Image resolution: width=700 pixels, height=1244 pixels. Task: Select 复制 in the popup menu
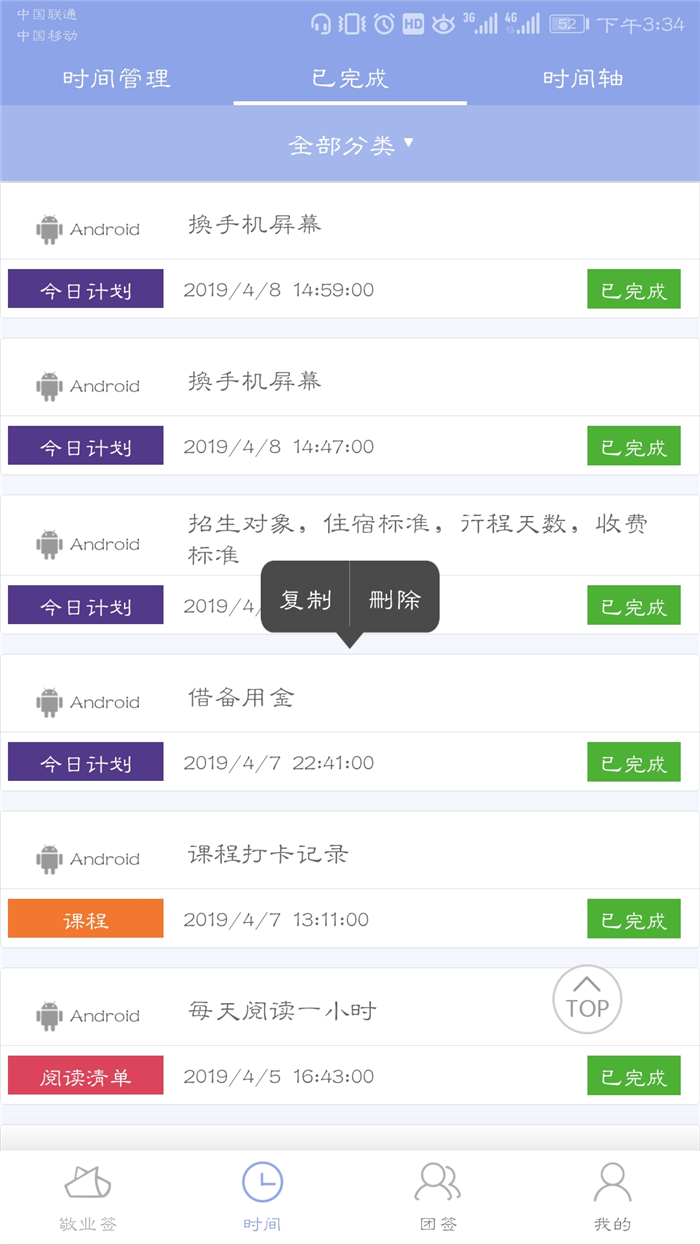click(305, 600)
